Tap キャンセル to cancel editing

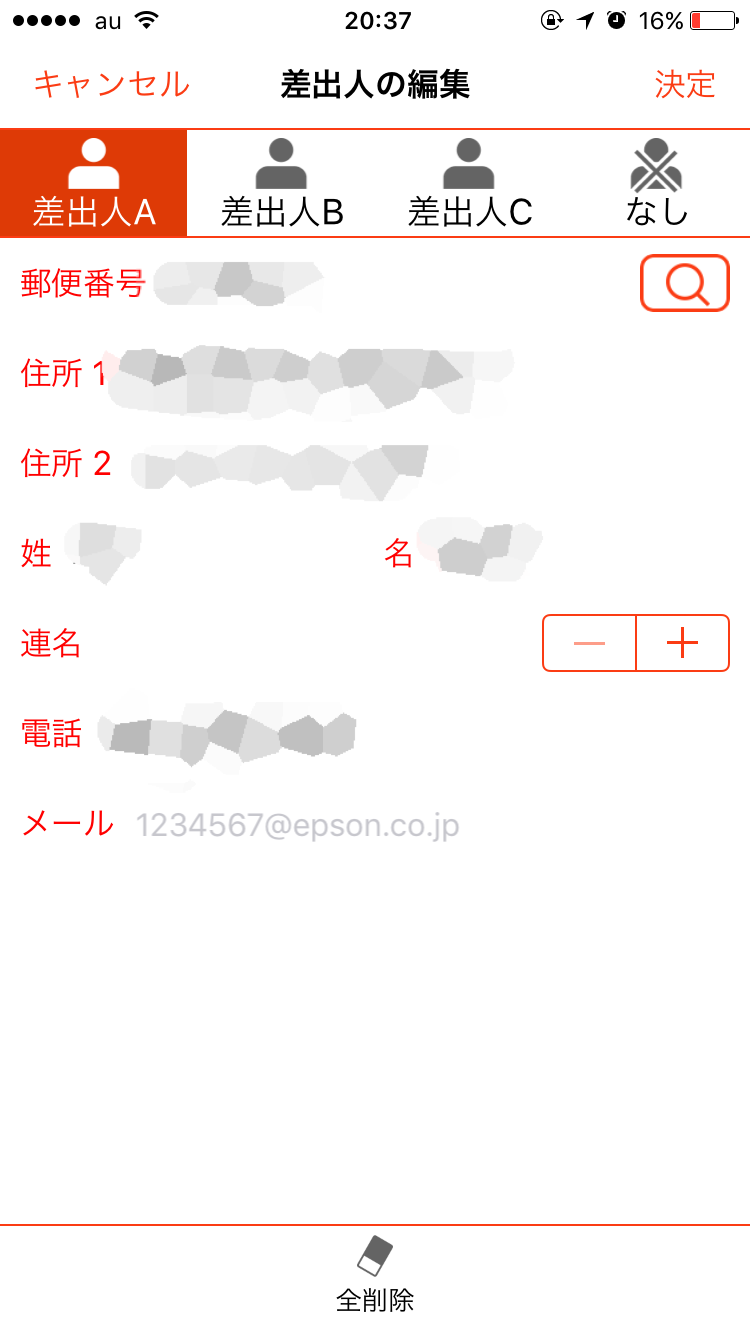[111, 84]
